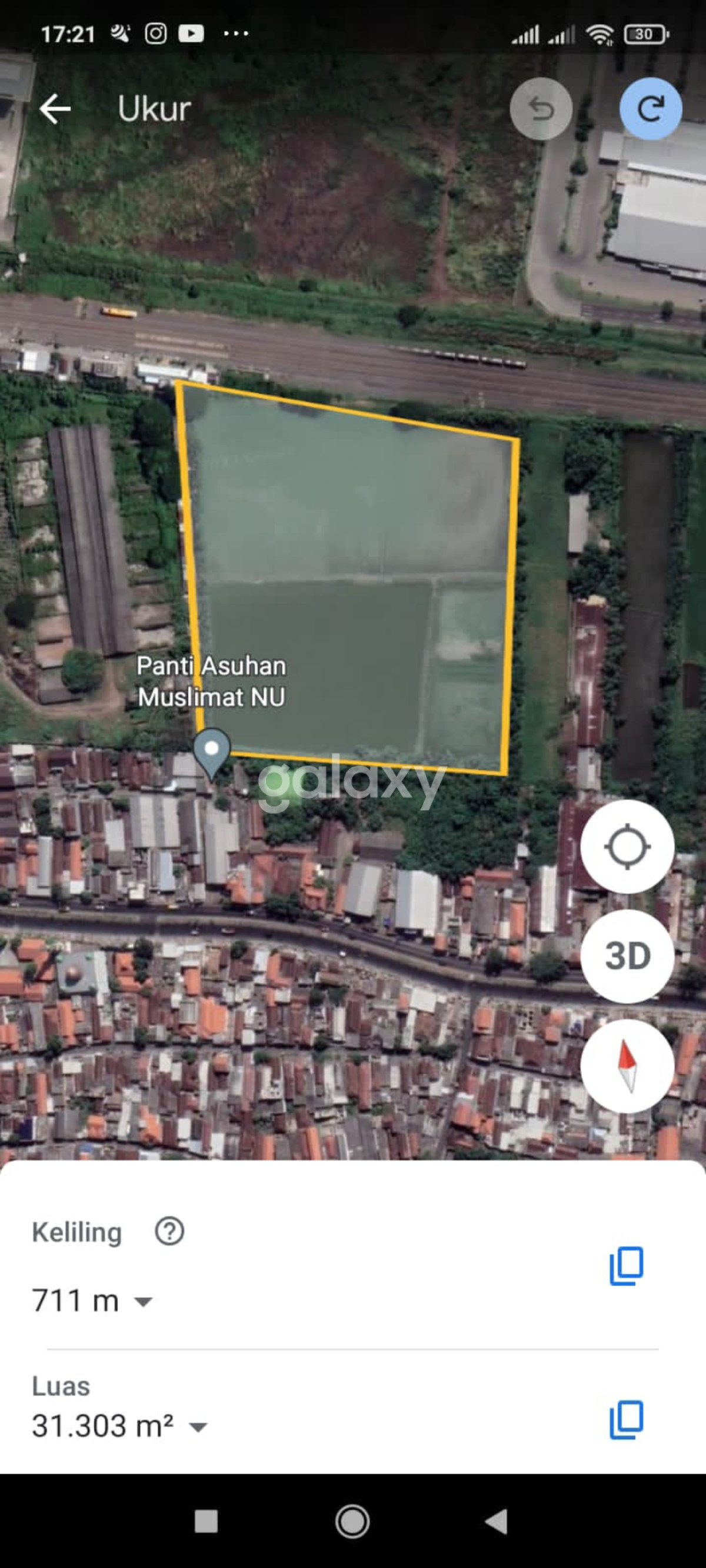Open recent apps from the navigation bar

[x=206, y=1521]
